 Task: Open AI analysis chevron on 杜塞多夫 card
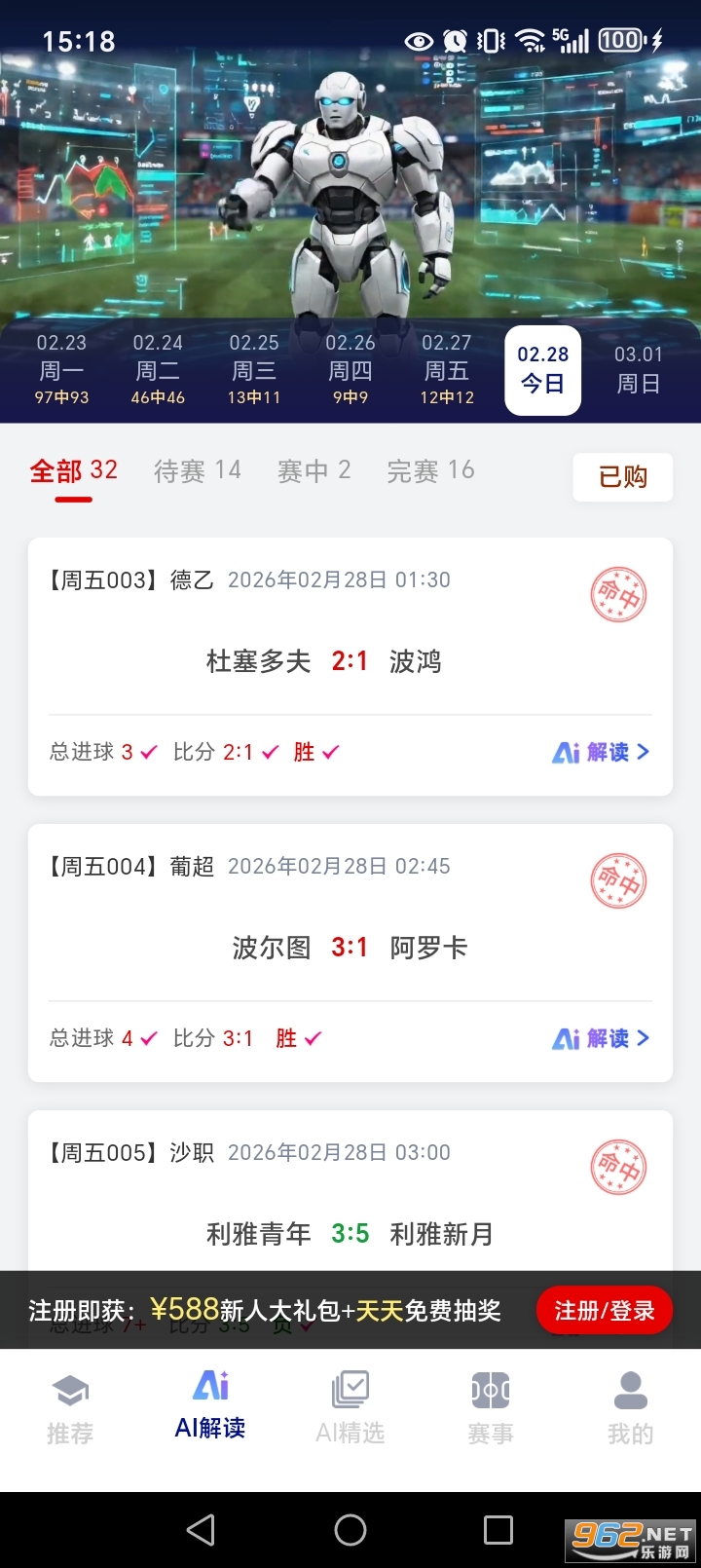(x=644, y=752)
